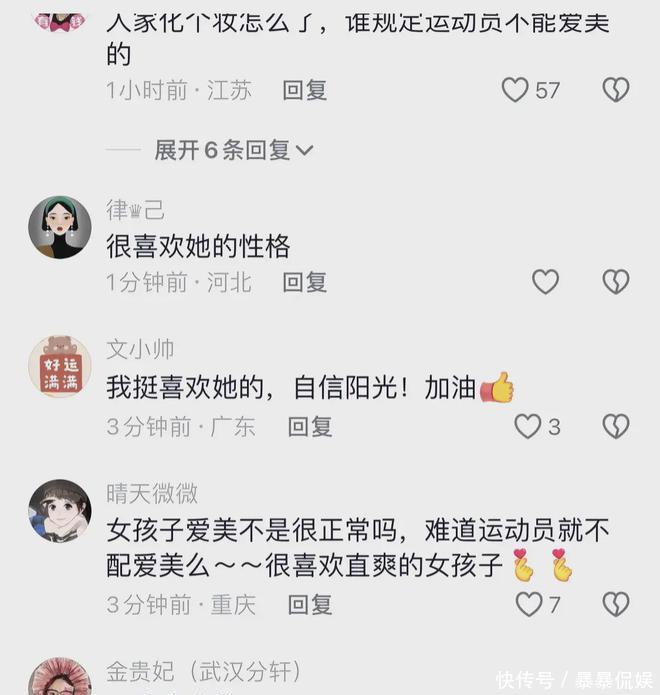
Task: Expand the 展开6条回复 replies
Action: click(233, 150)
